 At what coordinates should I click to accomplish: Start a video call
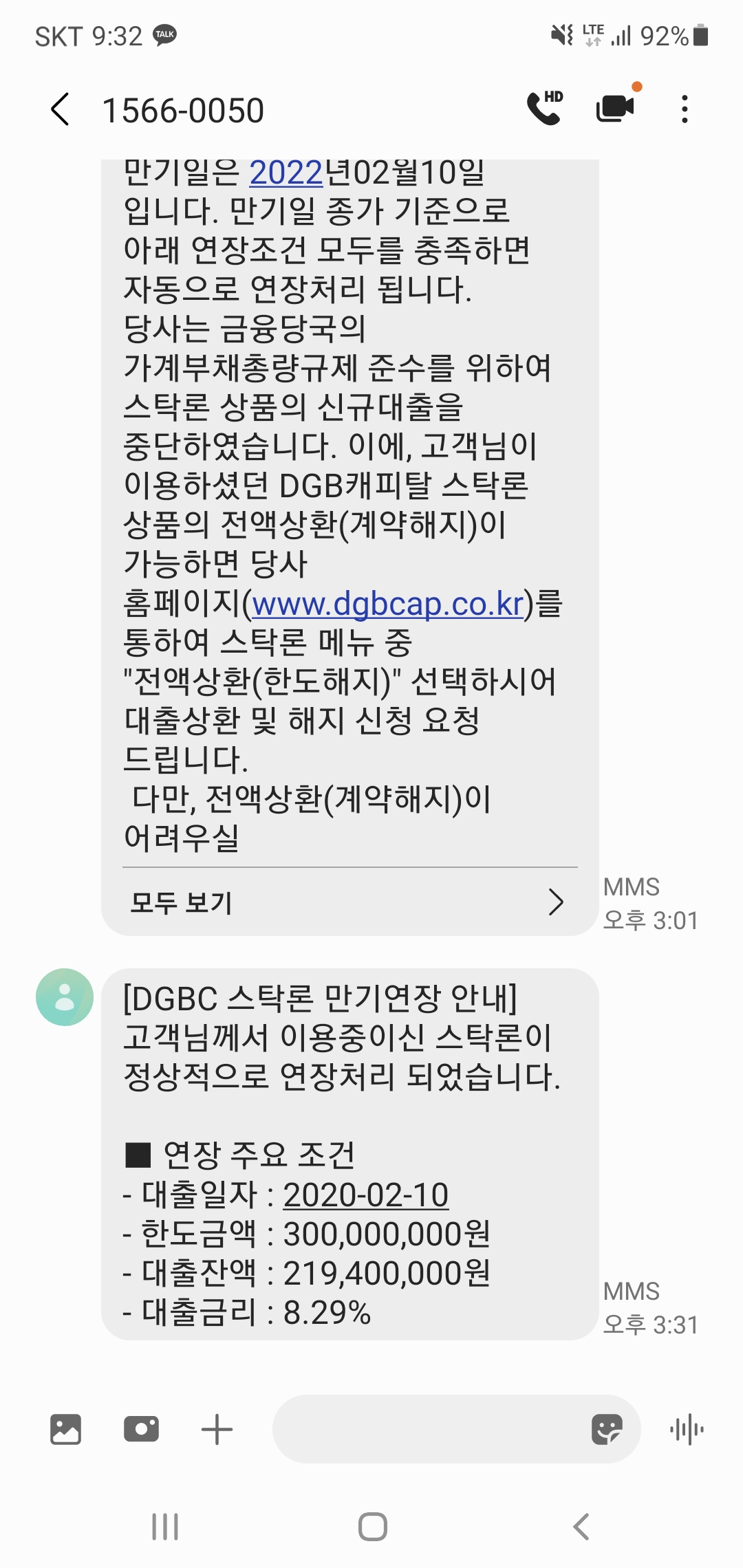coord(615,108)
